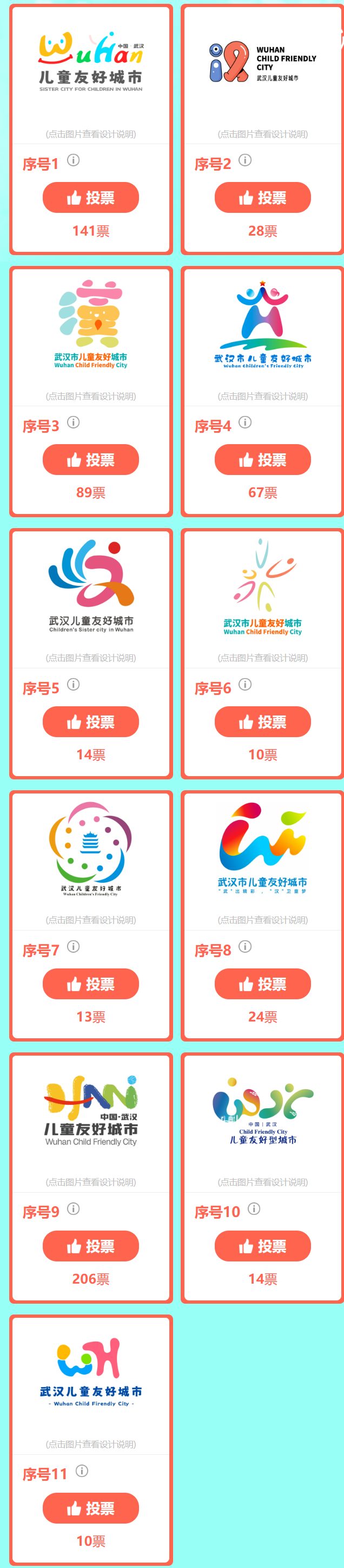Vote for leading entry 序号9
344x1568 pixels.
coord(90,1246)
